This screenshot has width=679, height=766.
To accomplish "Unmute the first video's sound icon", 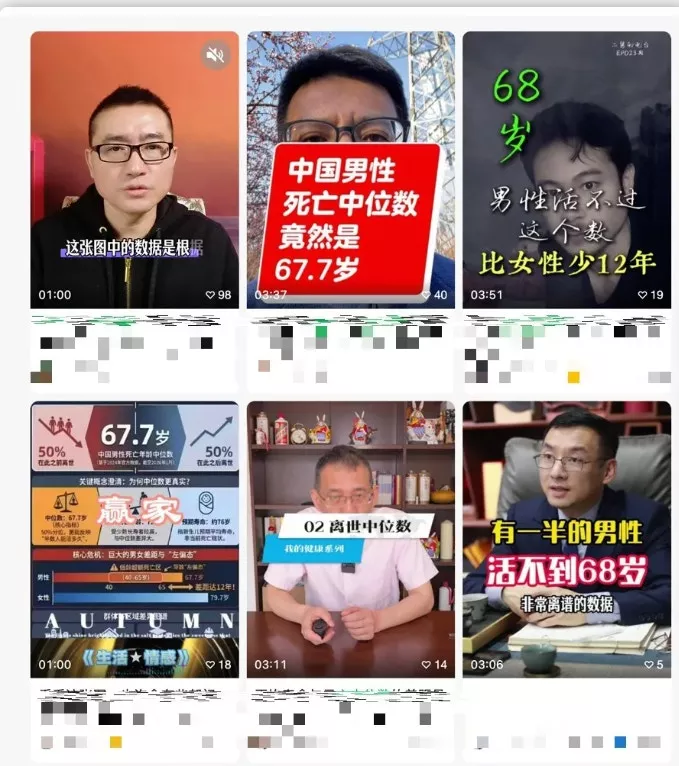I will pyautogui.click(x=214, y=56).
